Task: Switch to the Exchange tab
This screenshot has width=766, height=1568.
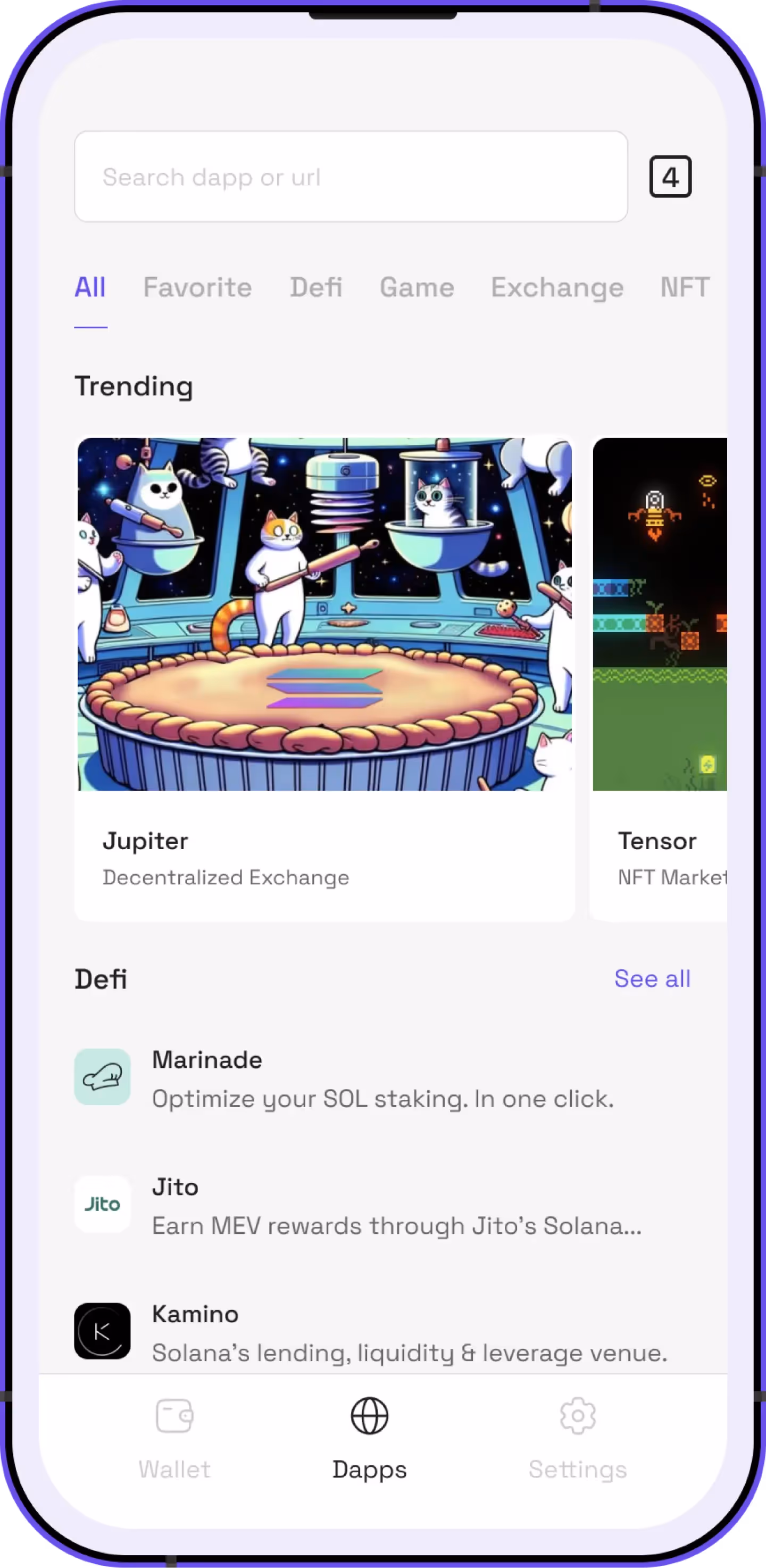Action: [557, 287]
